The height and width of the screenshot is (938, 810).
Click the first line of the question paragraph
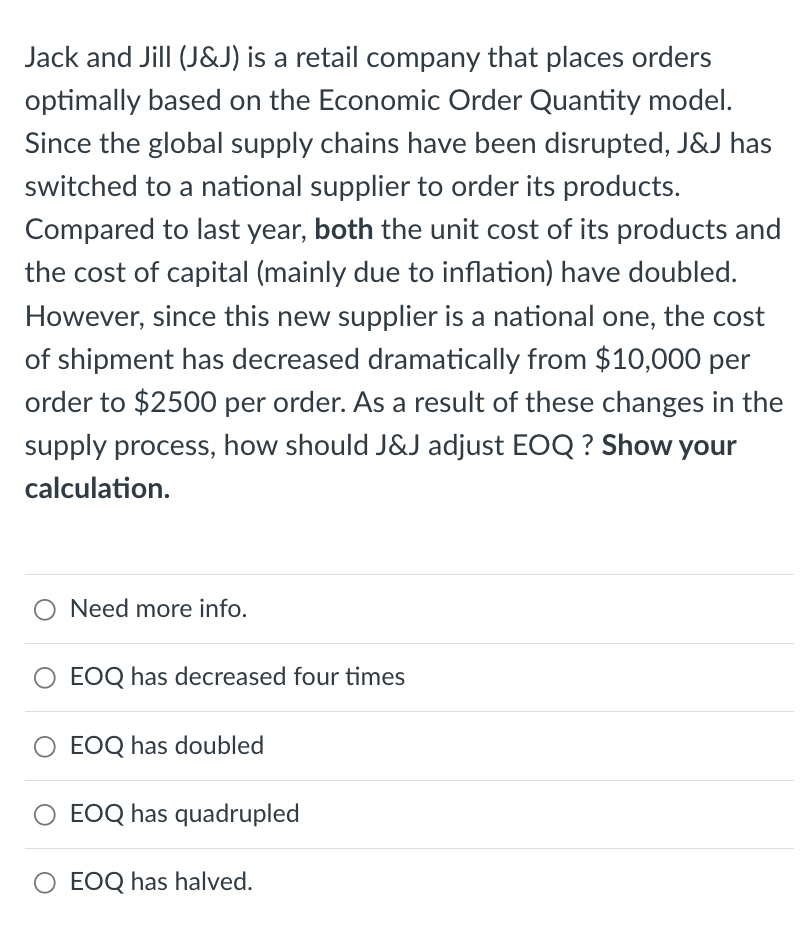(368, 57)
